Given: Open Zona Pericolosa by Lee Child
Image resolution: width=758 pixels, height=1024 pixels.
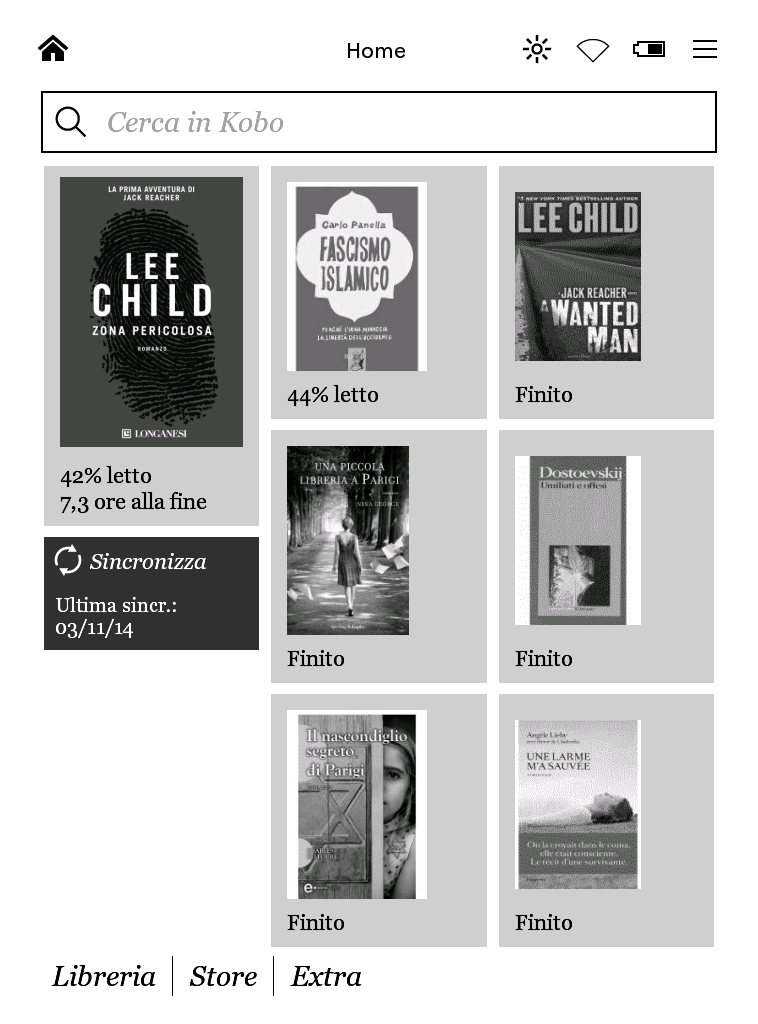Looking at the screenshot, I should 151,312.
